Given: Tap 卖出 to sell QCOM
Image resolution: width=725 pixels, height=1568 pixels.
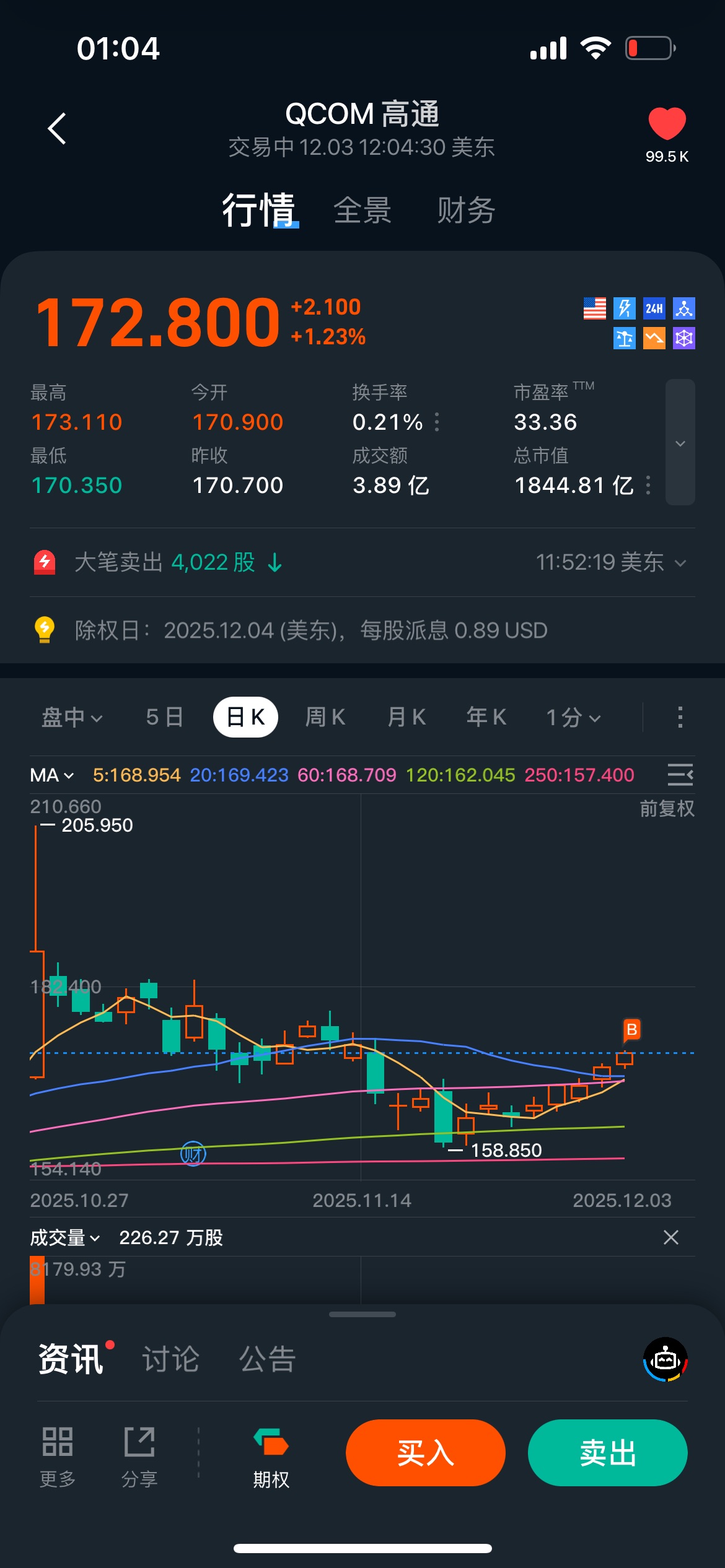Looking at the screenshot, I should pyautogui.click(x=607, y=1453).
